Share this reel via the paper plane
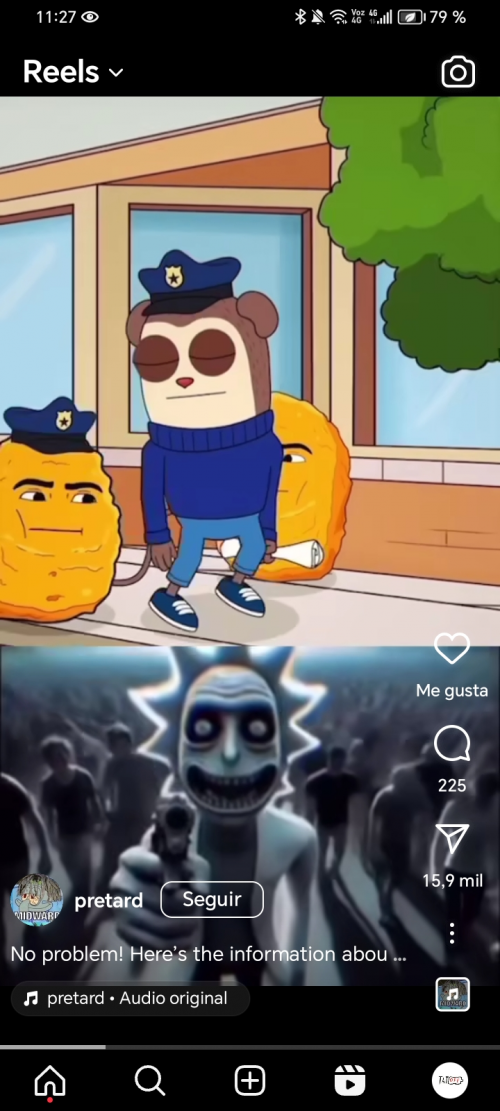This screenshot has width=500, height=1111. [x=452, y=839]
